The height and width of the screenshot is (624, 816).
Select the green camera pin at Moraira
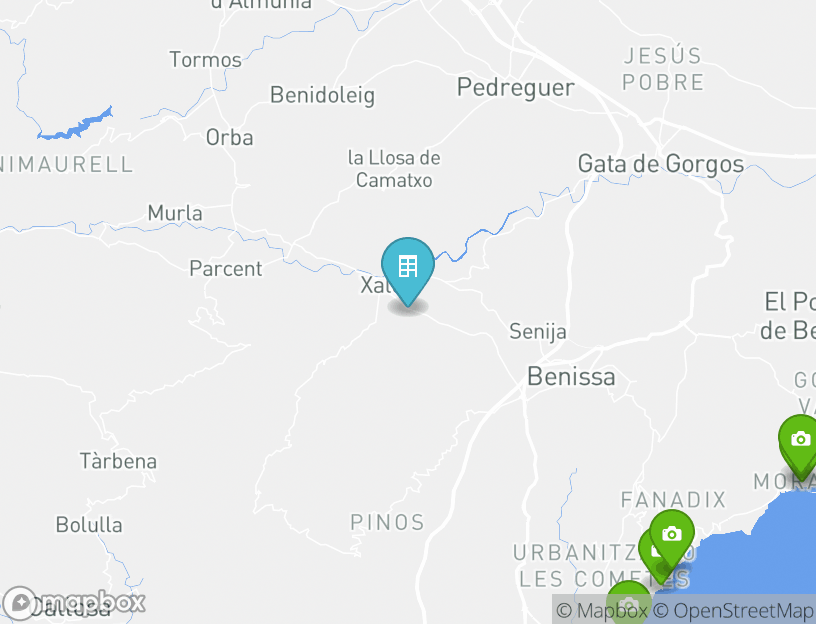(801, 442)
